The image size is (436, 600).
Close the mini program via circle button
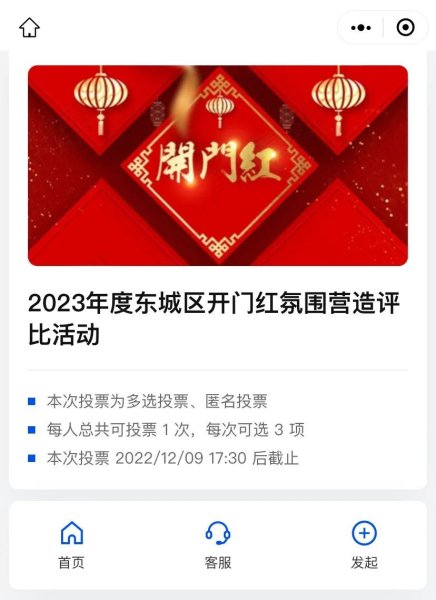click(405, 28)
